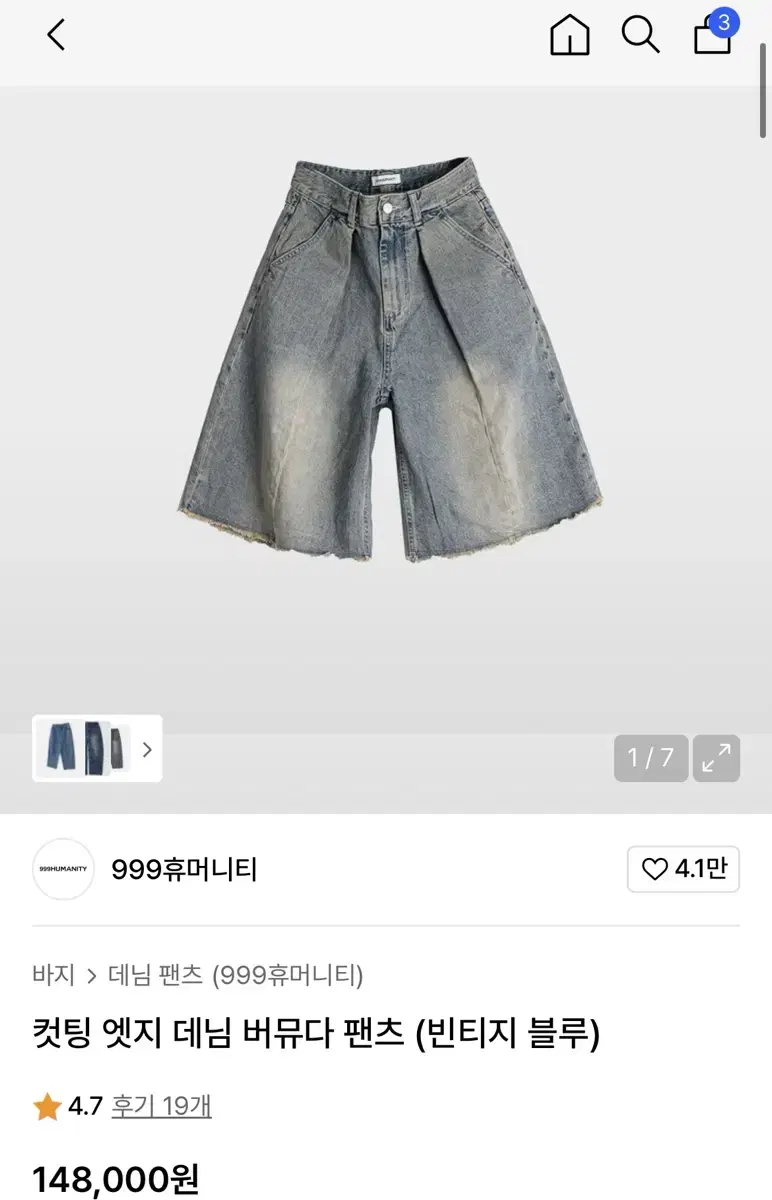View the 후기 19개 reviews link

pos(161,1107)
